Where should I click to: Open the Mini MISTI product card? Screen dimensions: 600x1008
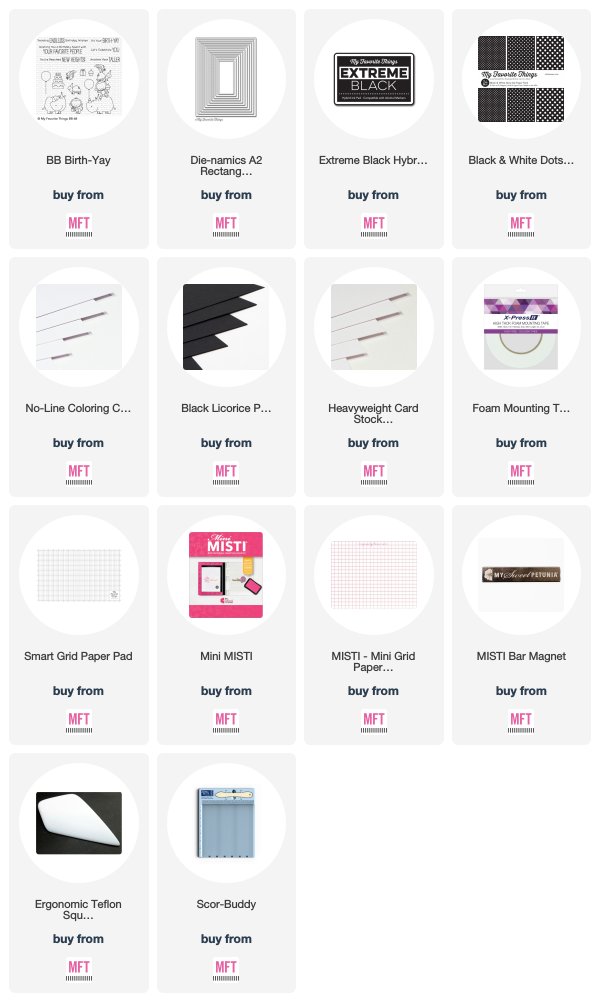pos(226,625)
